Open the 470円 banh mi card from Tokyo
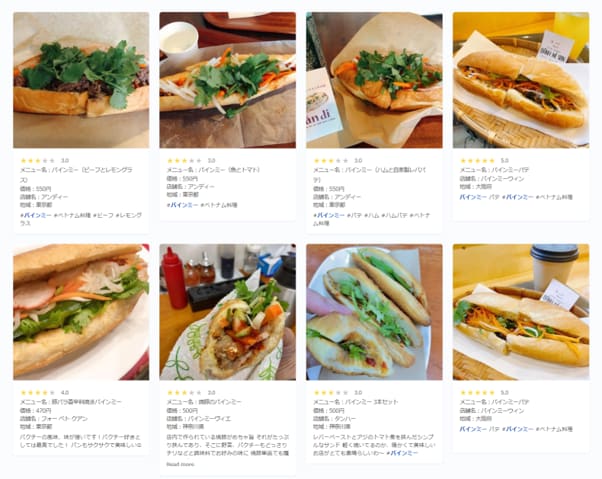 (x=81, y=349)
